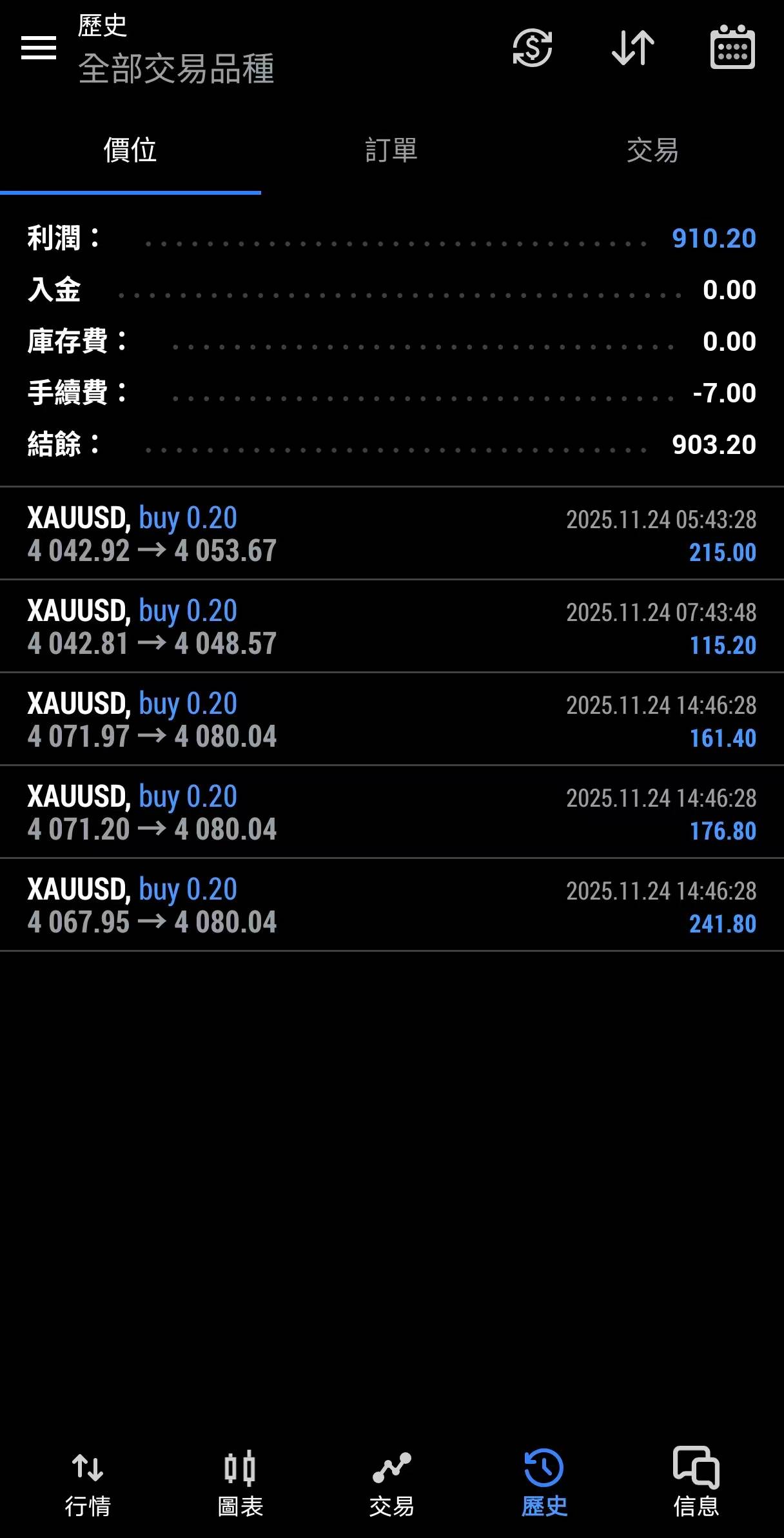This screenshot has width=784, height=1538.
Task: Expand the XAUUSD position with 176.80 profit
Action: coord(391,813)
